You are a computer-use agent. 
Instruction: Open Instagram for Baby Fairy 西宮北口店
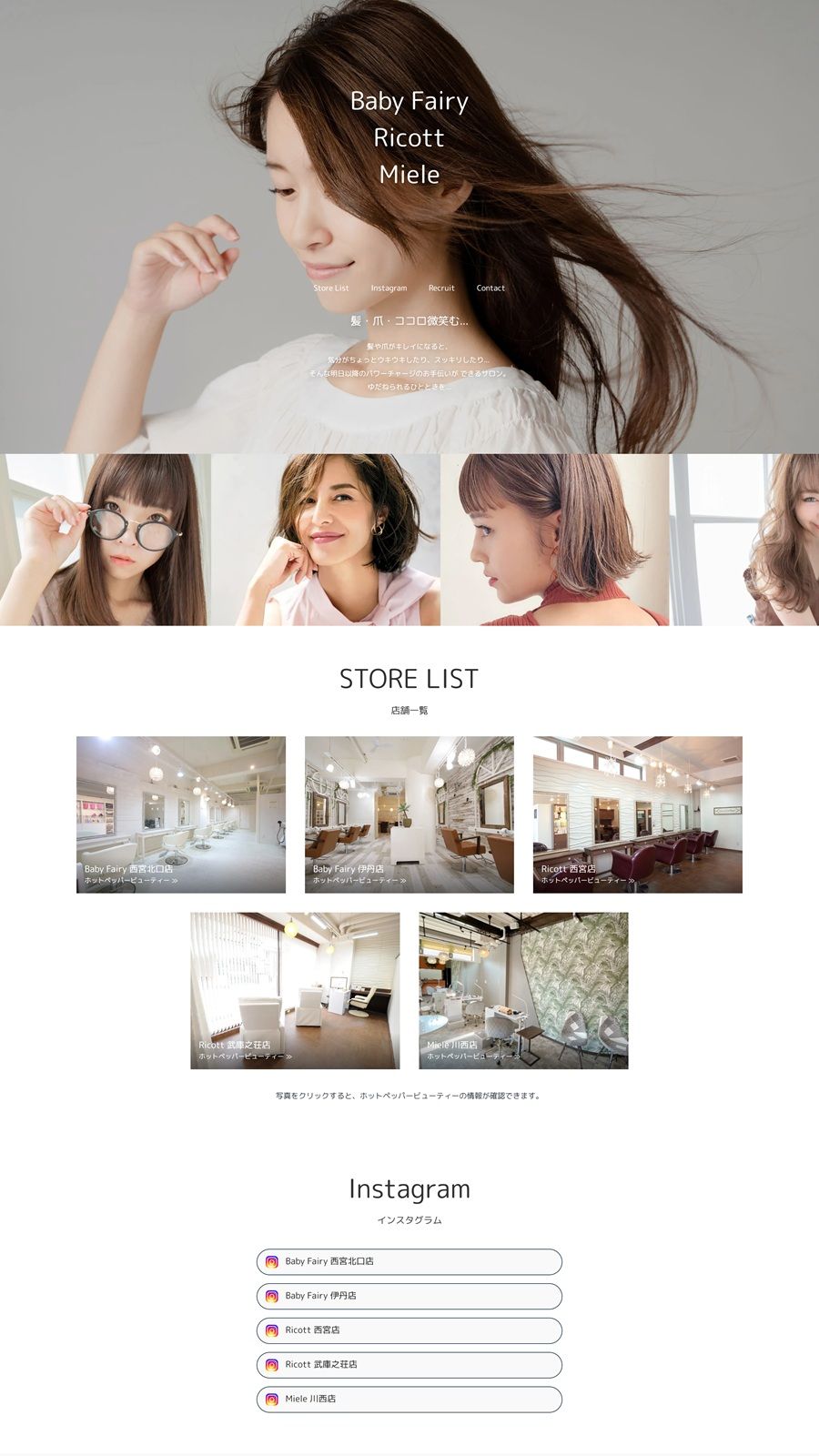pyautogui.click(x=409, y=1261)
